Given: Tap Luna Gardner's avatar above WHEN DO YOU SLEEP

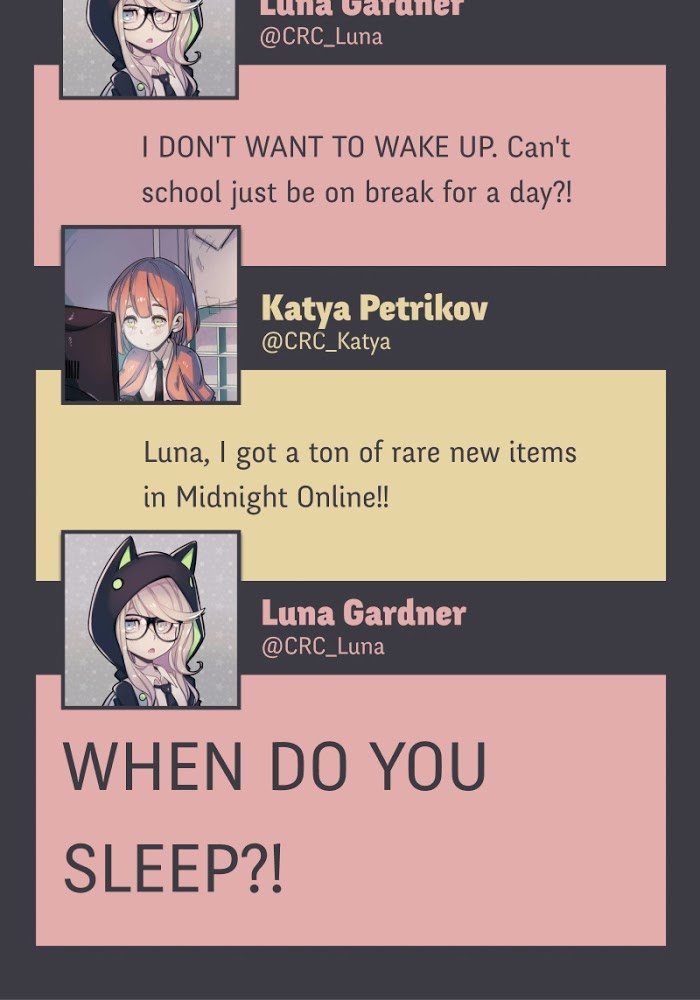Looking at the screenshot, I should (x=151, y=620).
